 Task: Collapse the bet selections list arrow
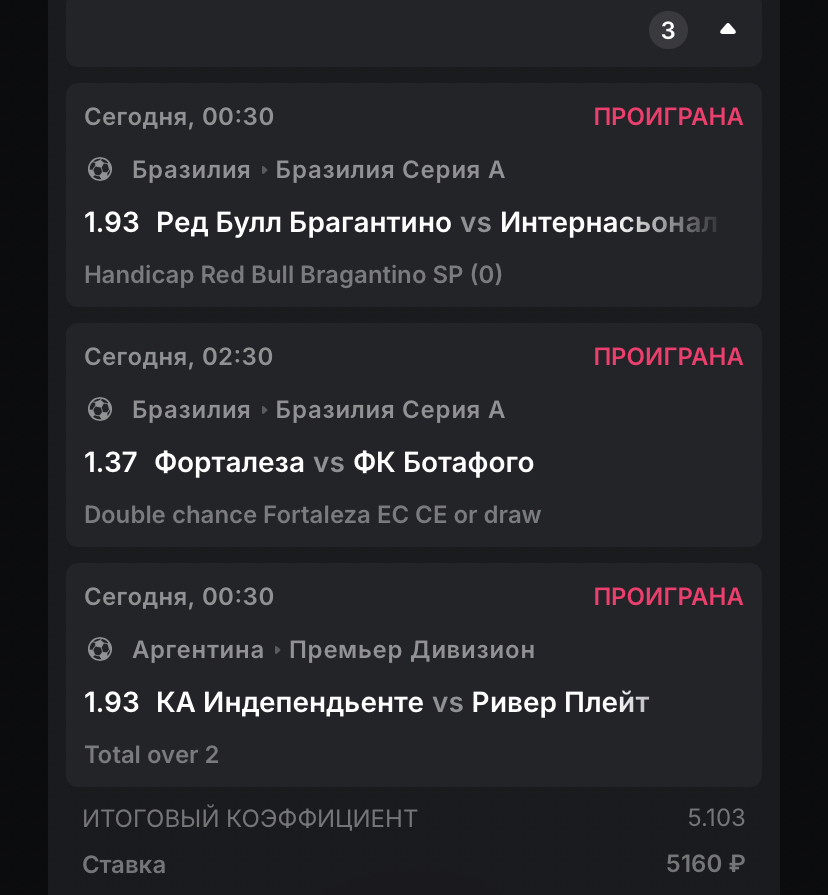pyautogui.click(x=727, y=30)
